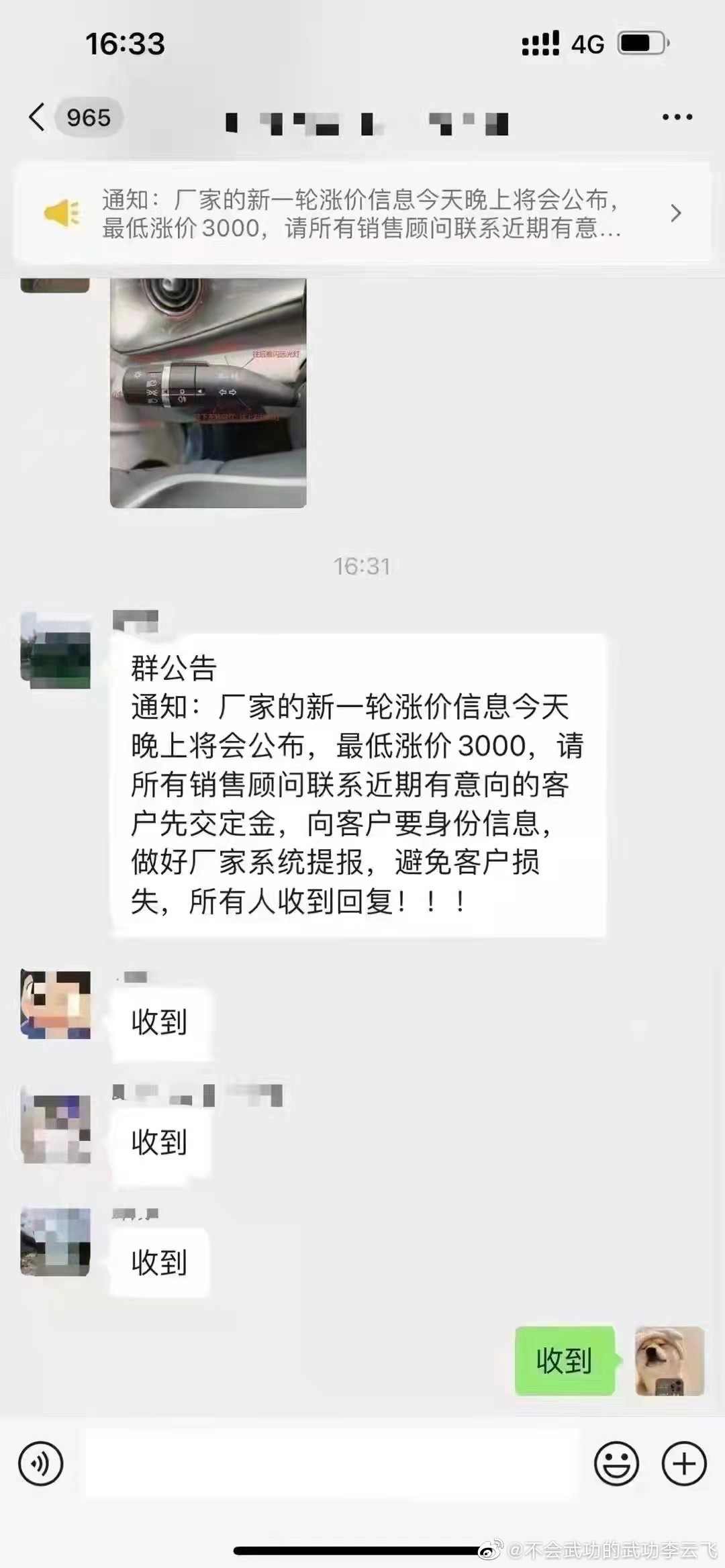View the car lever photo
Screen dimensions: 725x1568
pos(208,393)
